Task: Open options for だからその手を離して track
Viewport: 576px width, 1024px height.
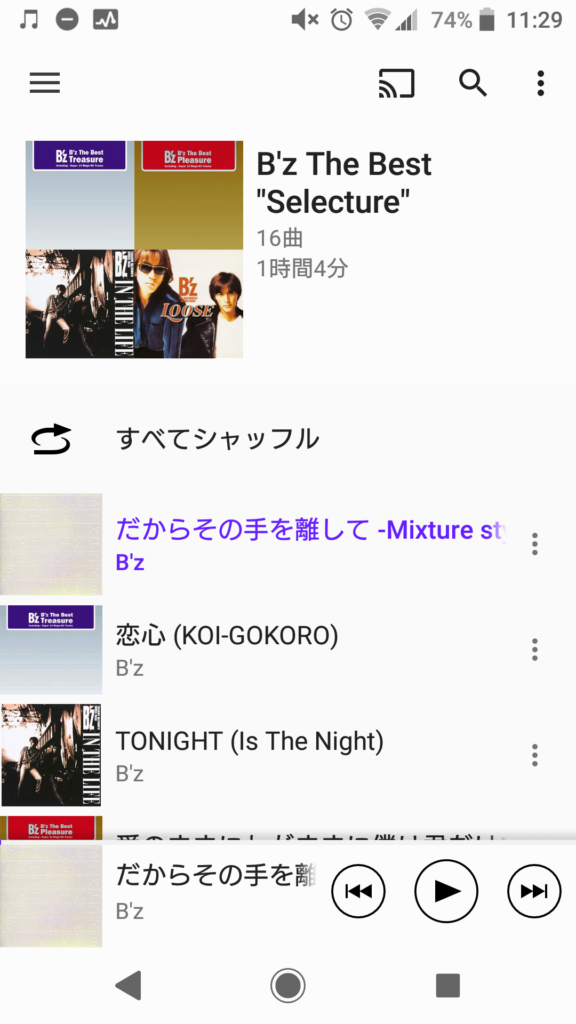Action: tap(535, 544)
